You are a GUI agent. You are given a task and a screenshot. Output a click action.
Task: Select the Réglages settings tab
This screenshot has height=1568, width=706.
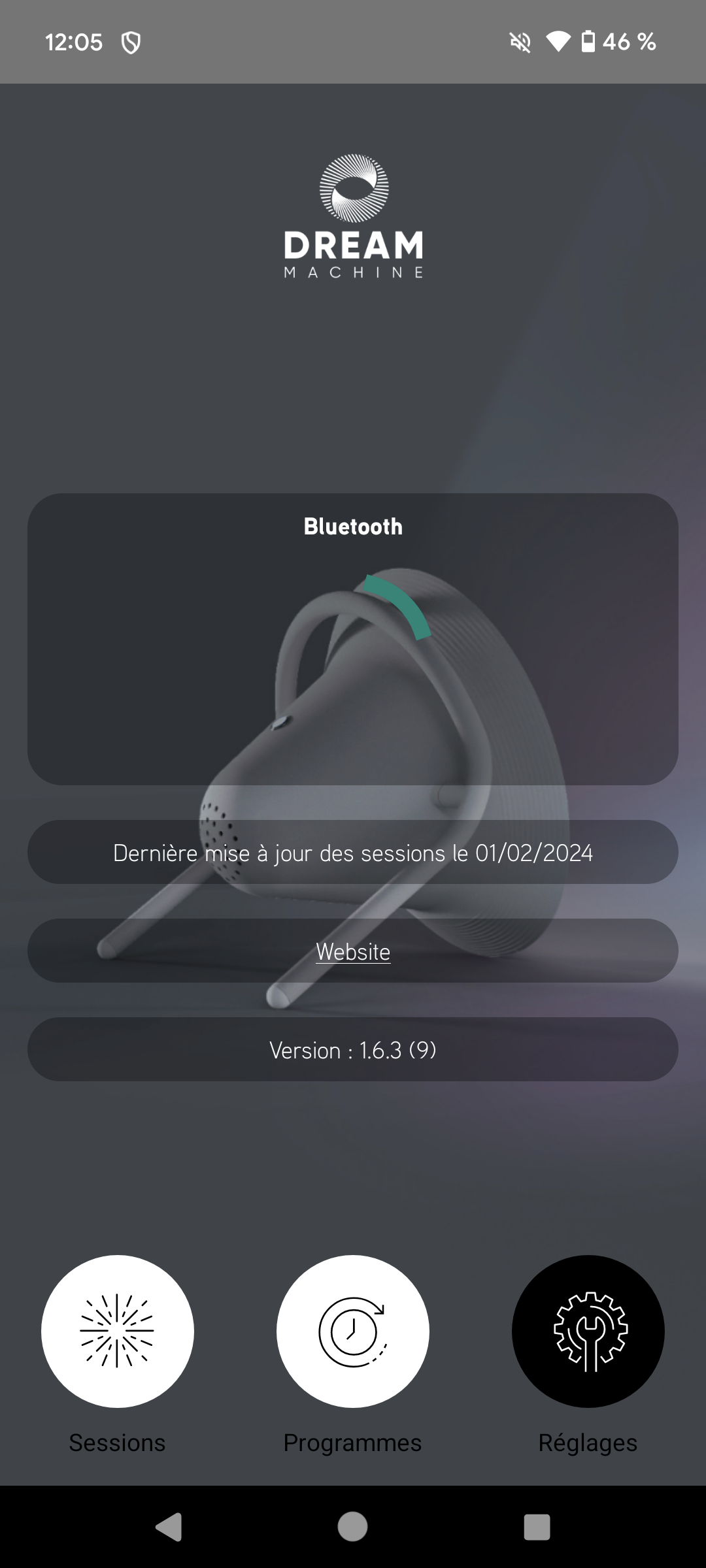[x=588, y=1331]
